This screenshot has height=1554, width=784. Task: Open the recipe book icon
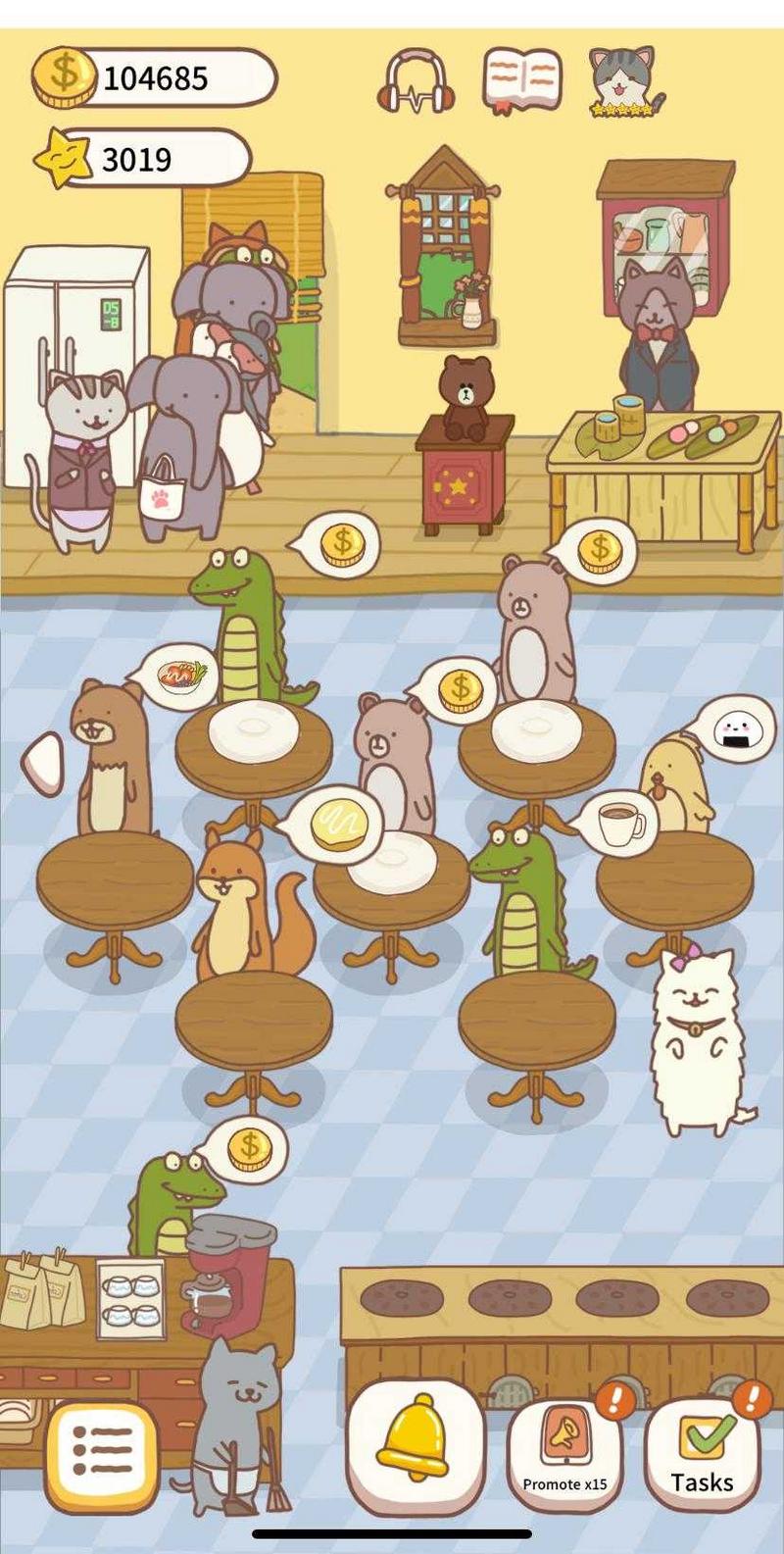click(522, 80)
